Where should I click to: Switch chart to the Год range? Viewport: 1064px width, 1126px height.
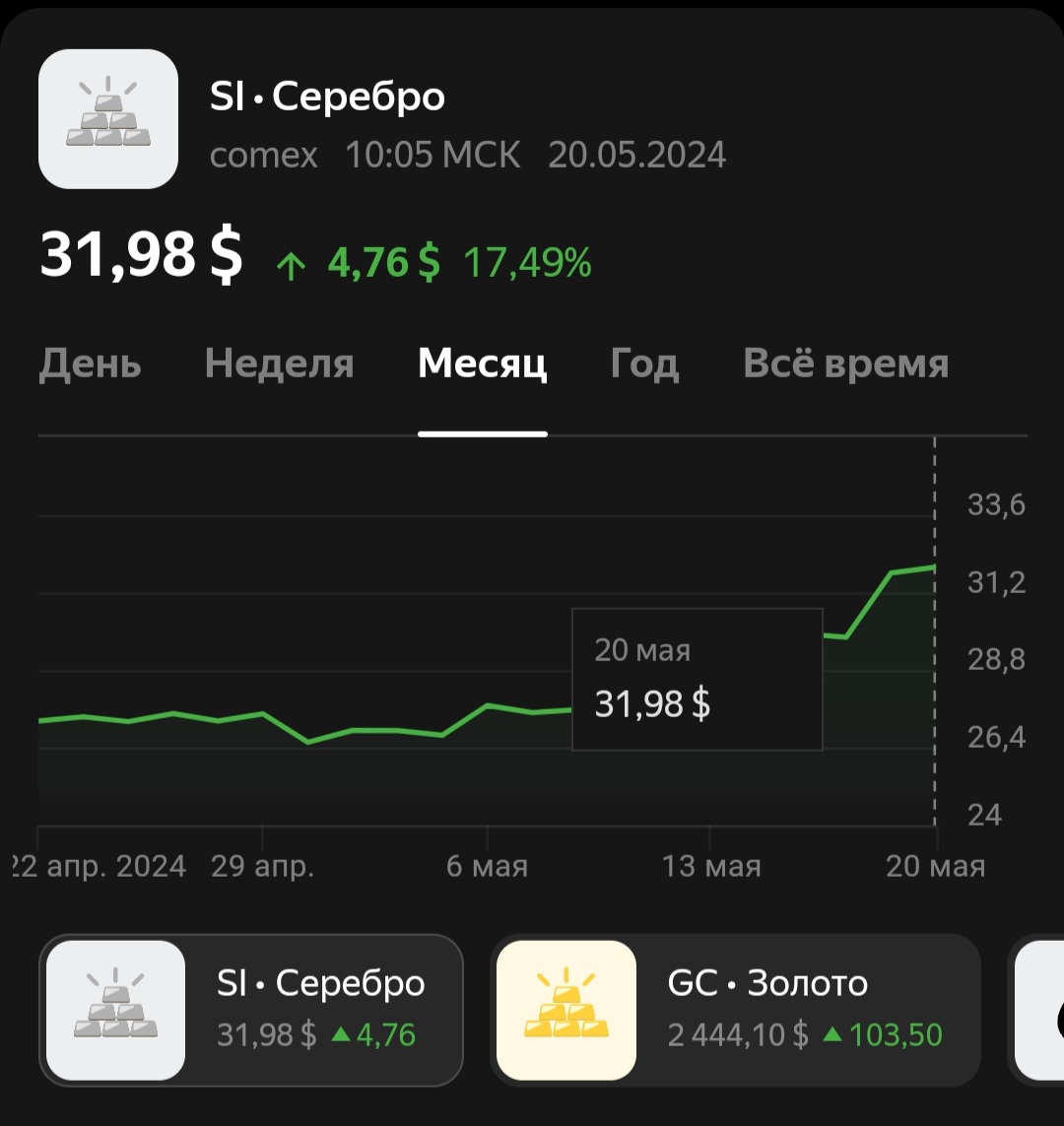pos(644,364)
